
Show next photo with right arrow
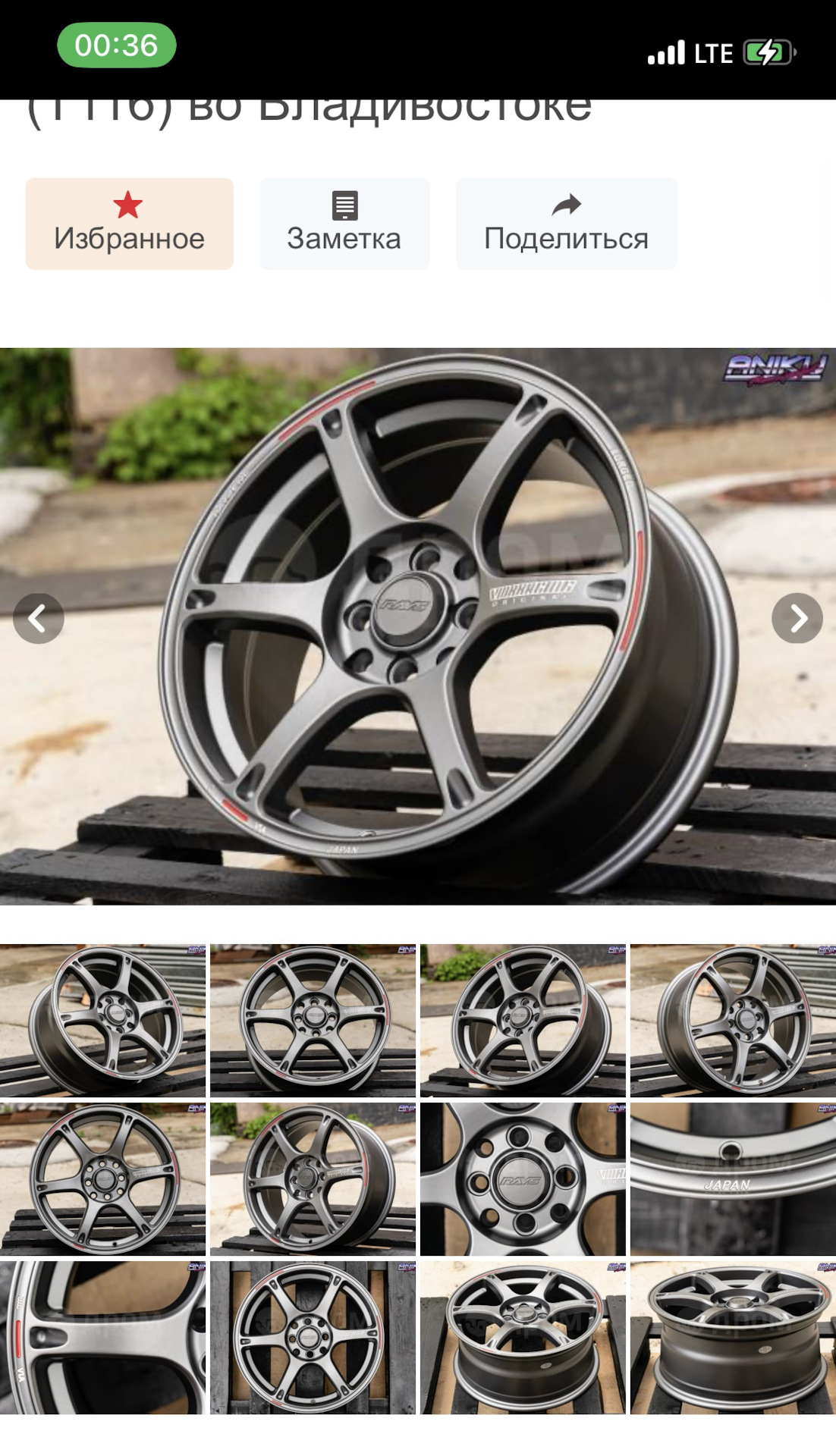tap(797, 619)
